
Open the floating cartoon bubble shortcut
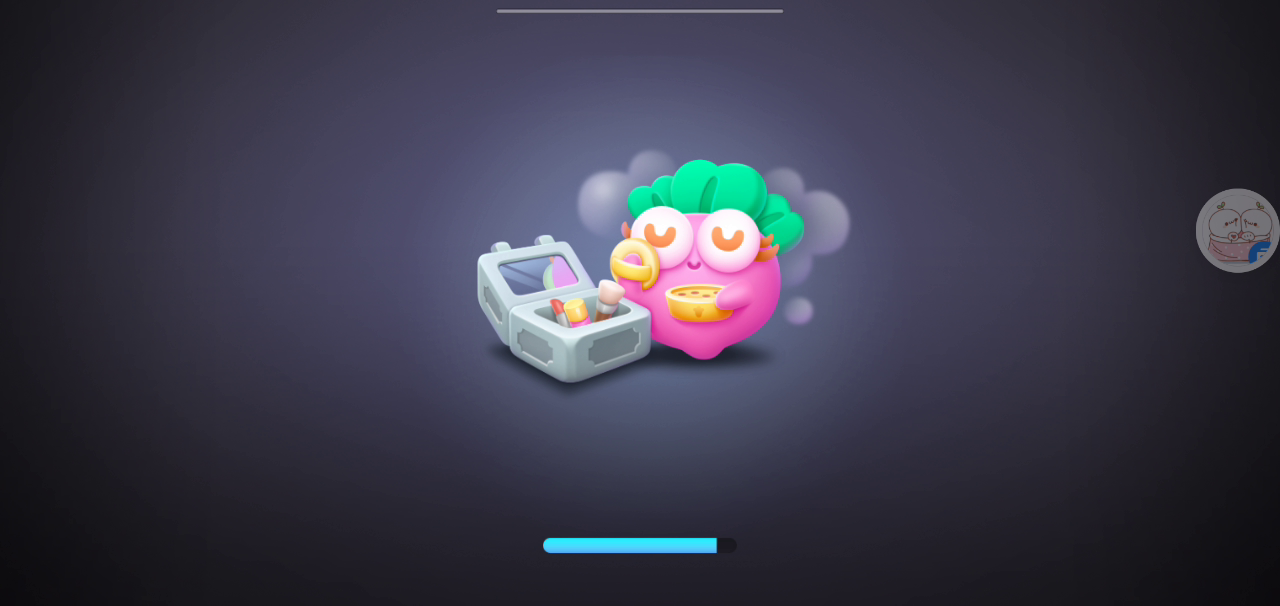tap(1237, 231)
